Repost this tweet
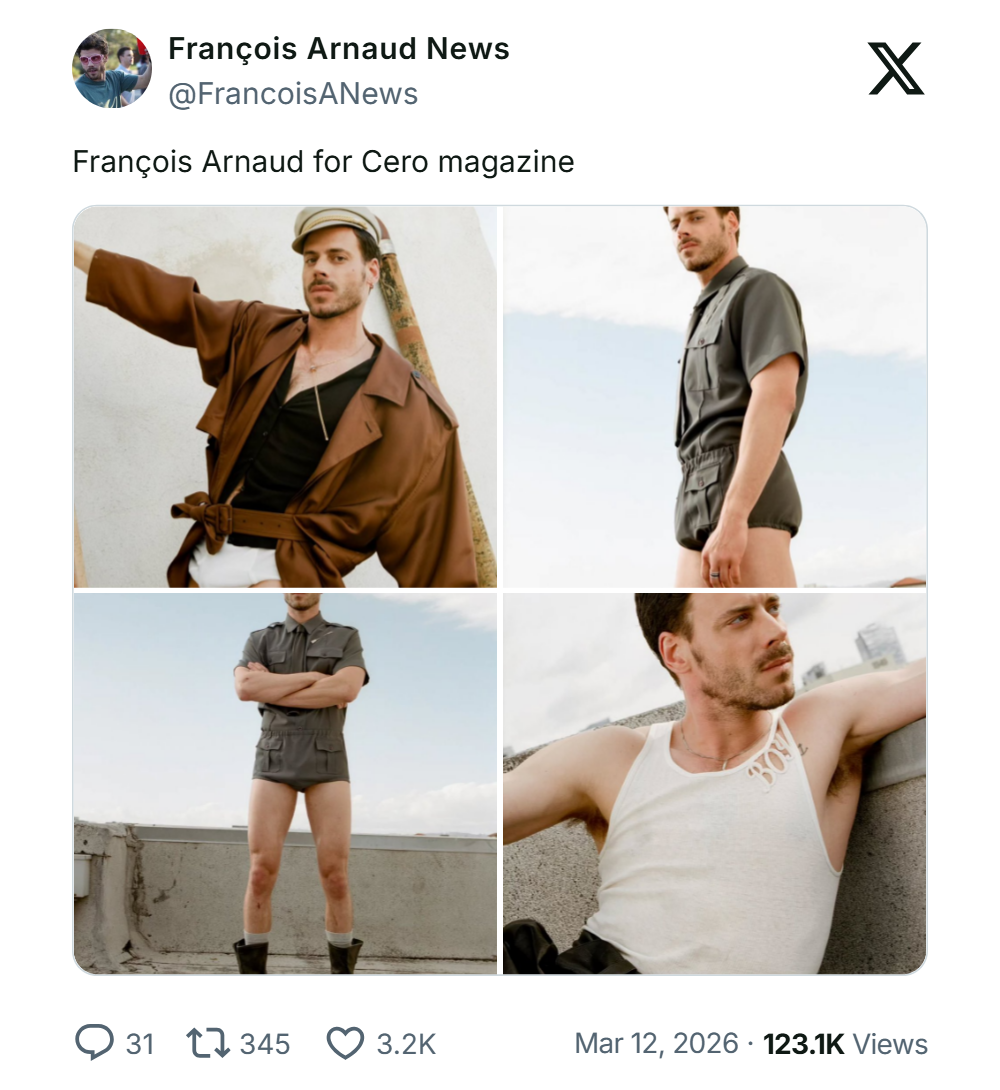The image size is (1000, 1090). click(205, 1044)
